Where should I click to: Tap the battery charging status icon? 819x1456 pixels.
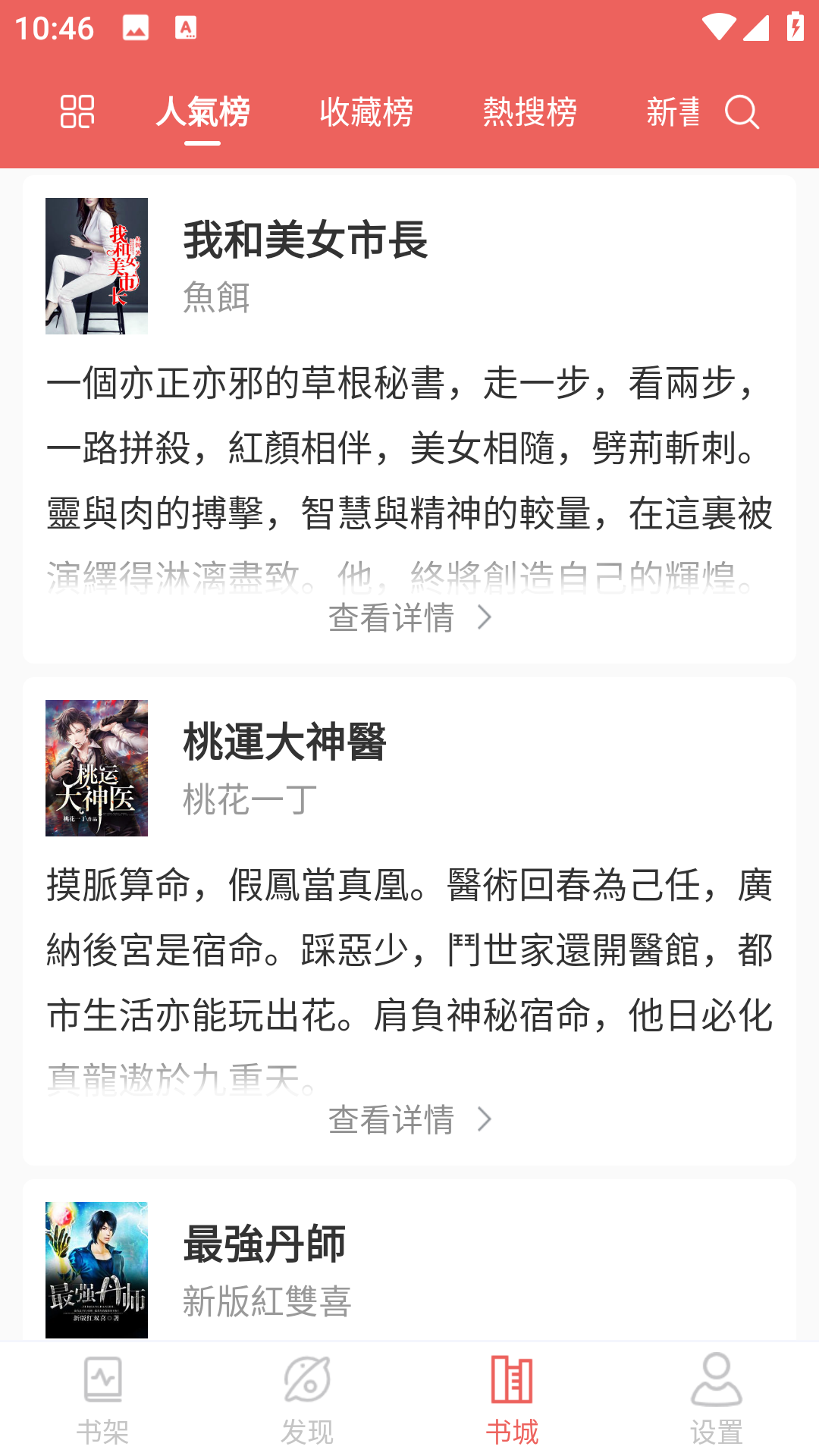[794, 25]
